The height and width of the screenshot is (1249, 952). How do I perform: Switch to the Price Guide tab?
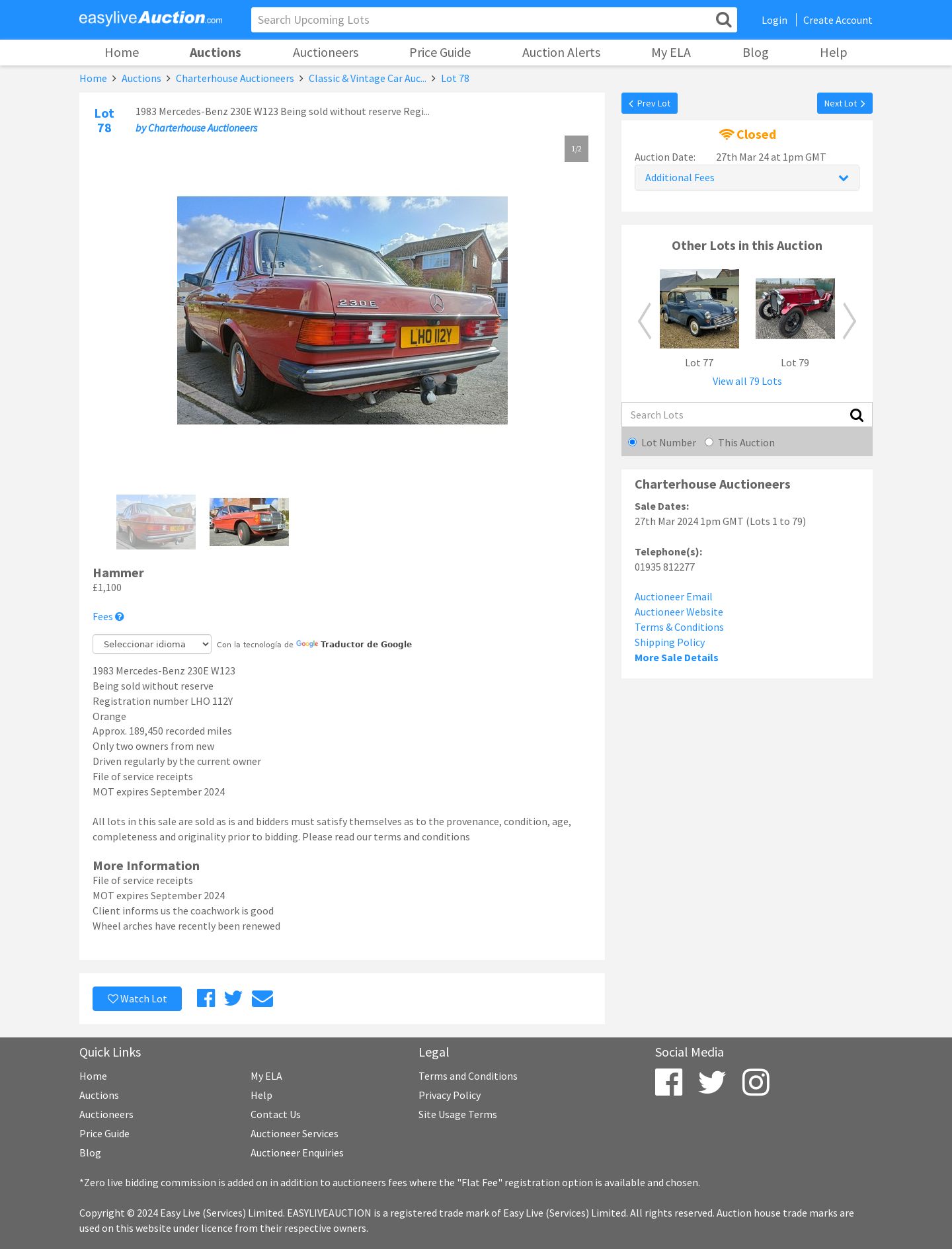coord(440,53)
